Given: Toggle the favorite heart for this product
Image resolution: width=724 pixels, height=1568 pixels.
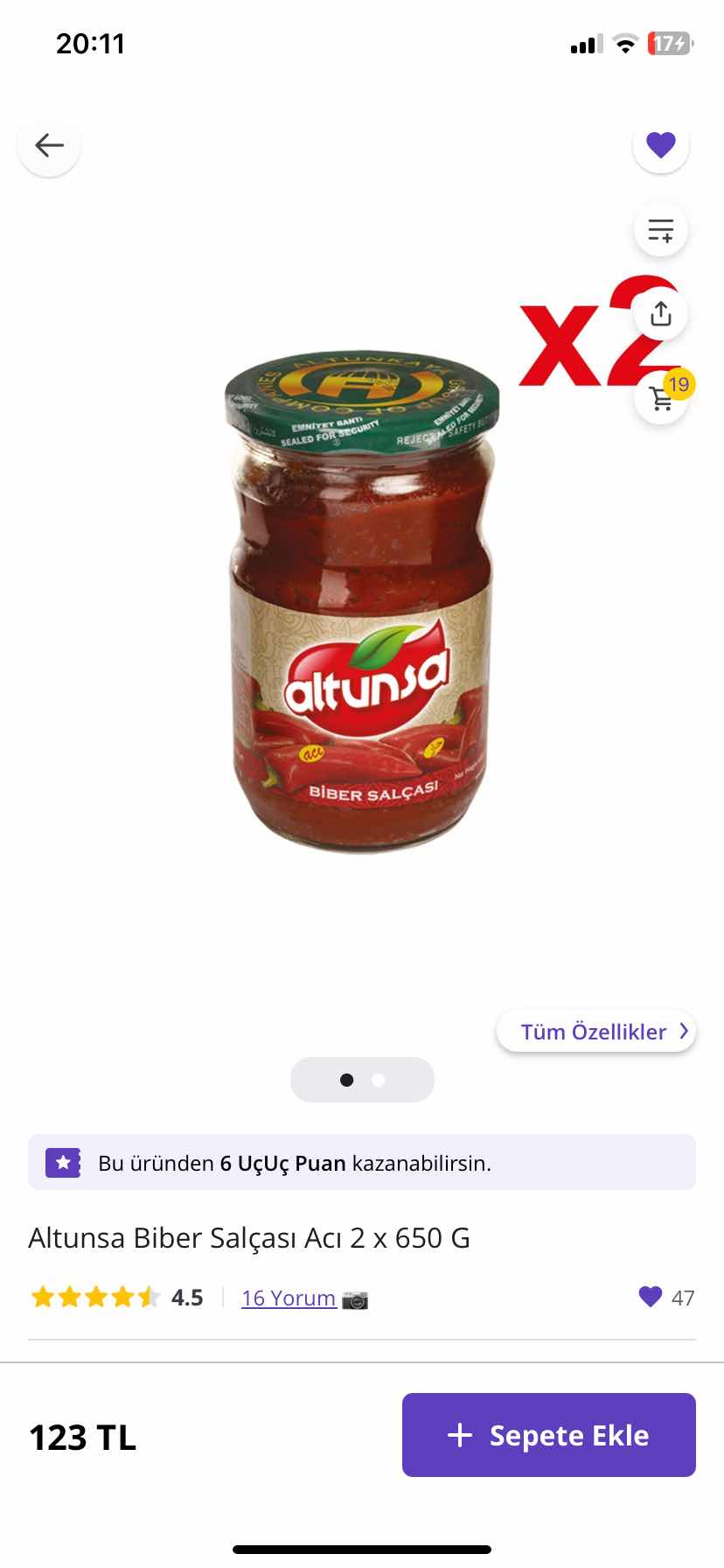Looking at the screenshot, I should point(660,145).
